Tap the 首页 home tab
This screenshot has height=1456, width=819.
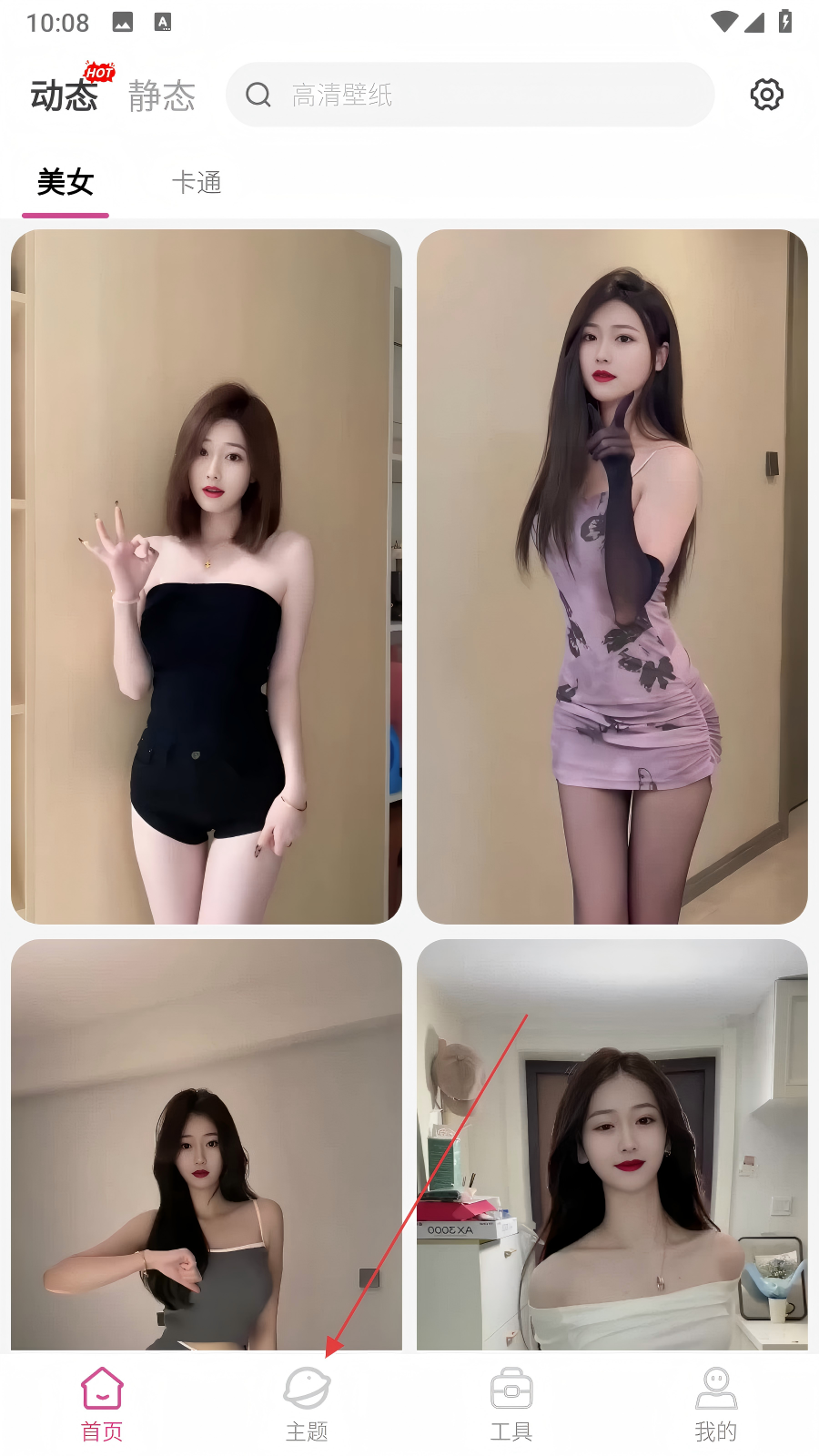point(102,1405)
